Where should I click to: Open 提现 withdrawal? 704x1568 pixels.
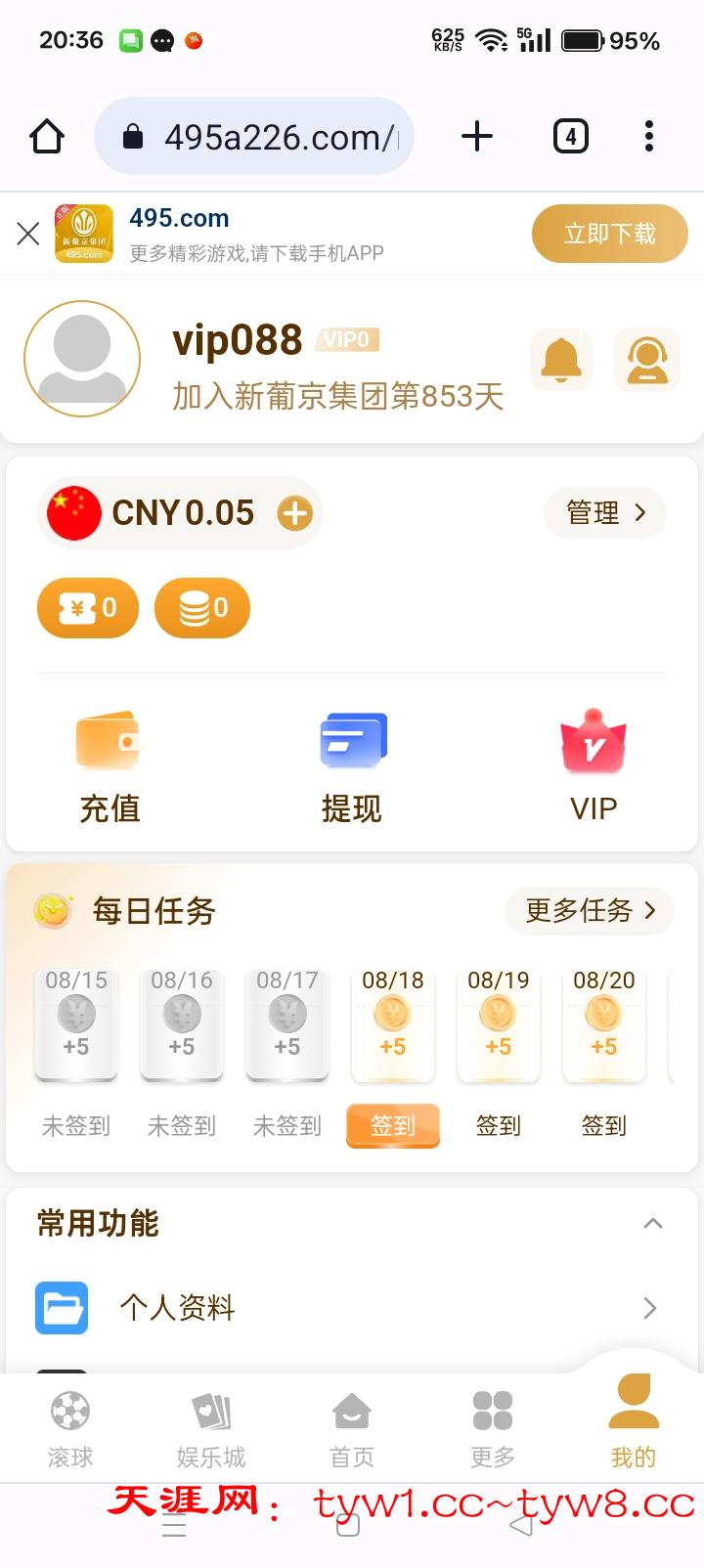[x=352, y=767]
